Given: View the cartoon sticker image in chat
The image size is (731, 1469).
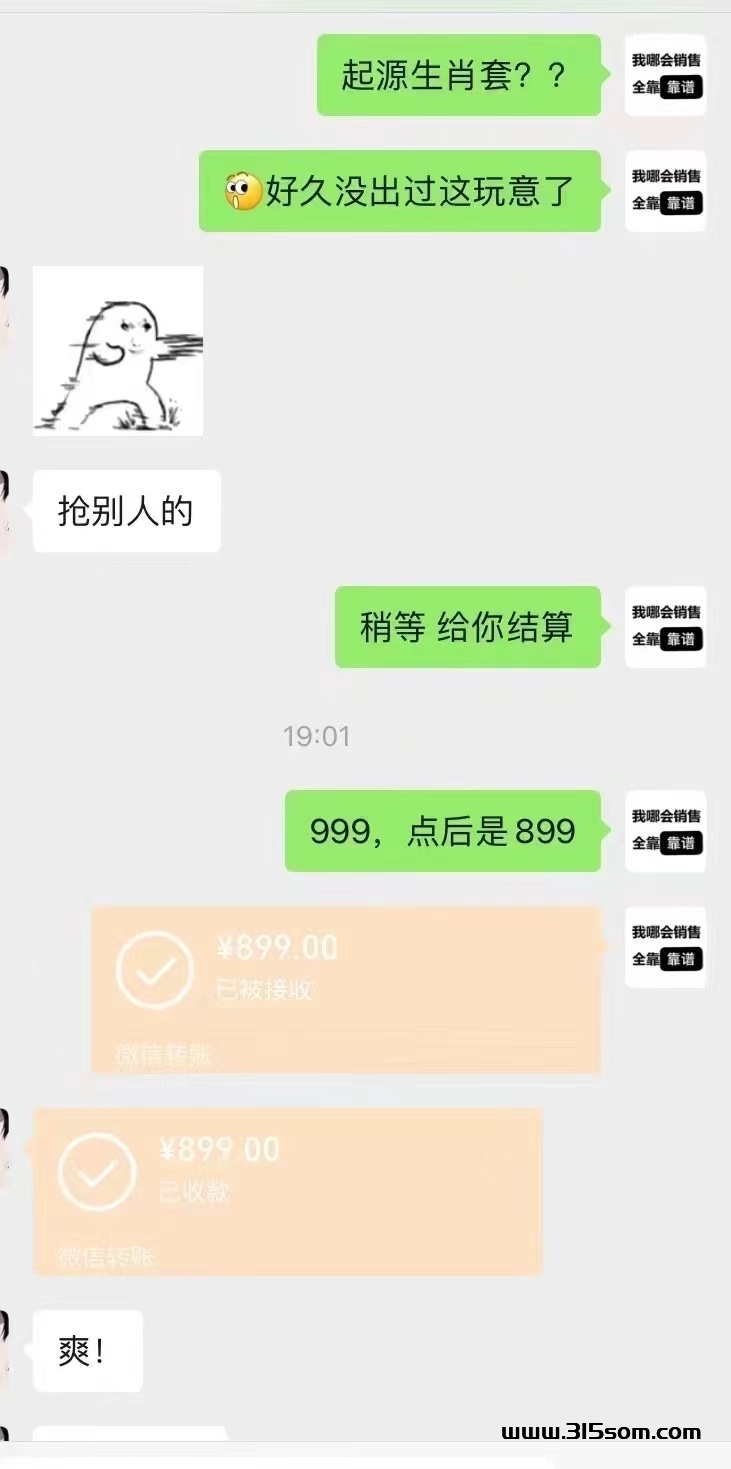Looking at the screenshot, I should pos(118,350).
